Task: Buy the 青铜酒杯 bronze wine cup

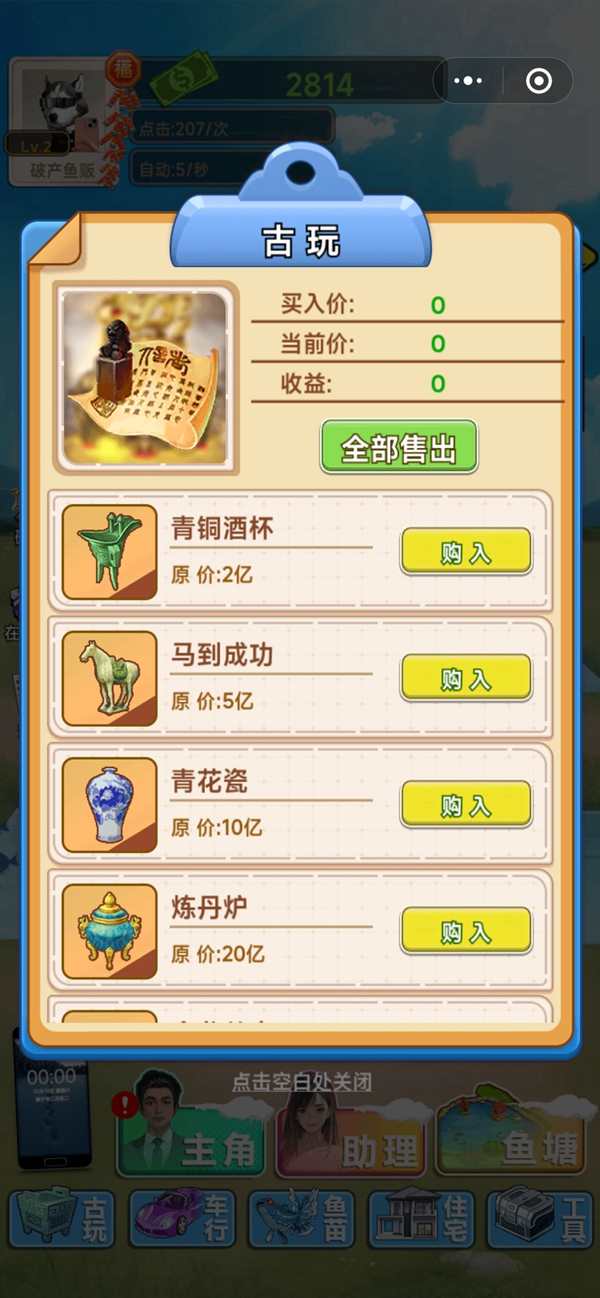Action: click(466, 552)
